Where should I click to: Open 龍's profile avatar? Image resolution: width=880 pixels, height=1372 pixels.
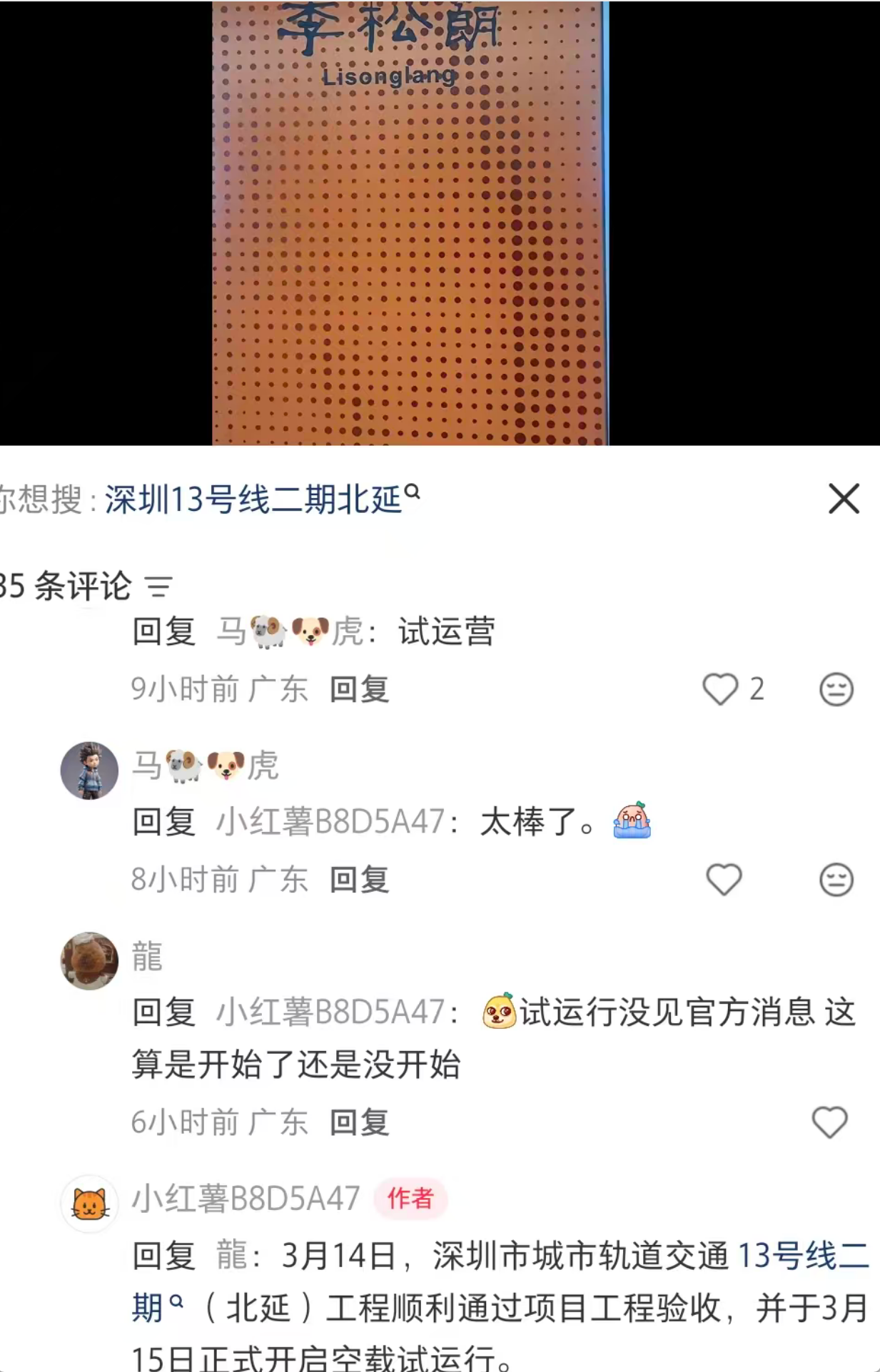click(89, 961)
